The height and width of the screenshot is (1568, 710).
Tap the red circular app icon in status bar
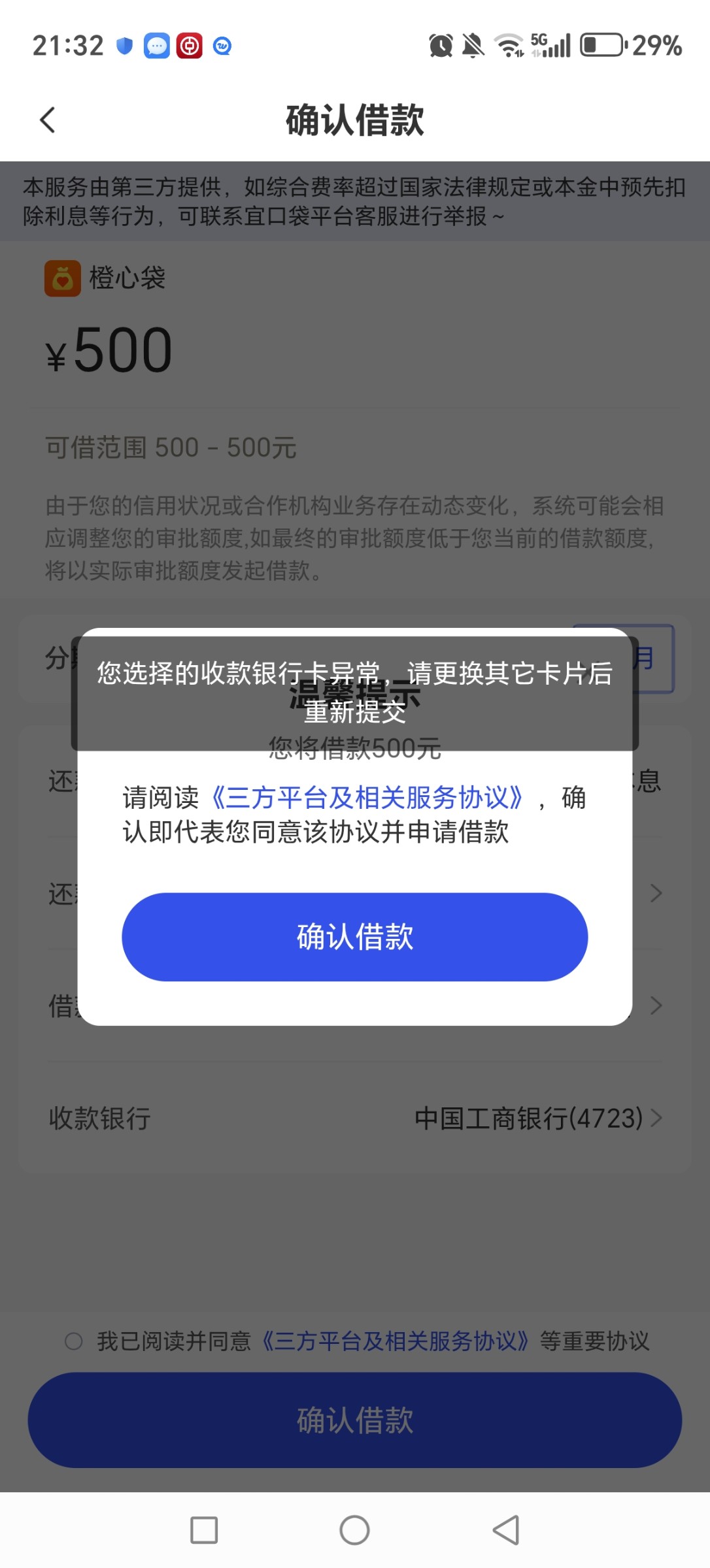[189, 44]
